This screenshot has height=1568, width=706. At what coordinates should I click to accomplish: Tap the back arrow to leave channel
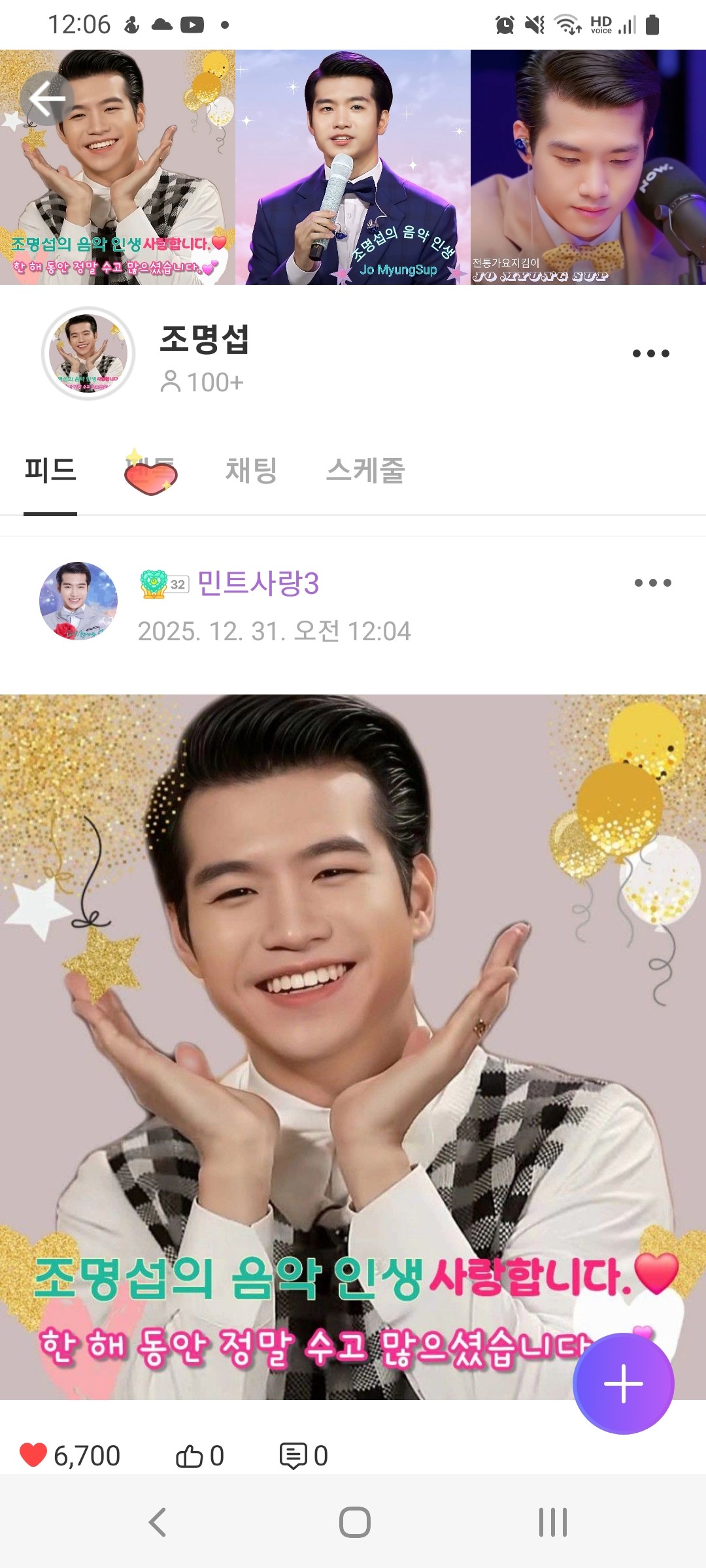[47, 98]
